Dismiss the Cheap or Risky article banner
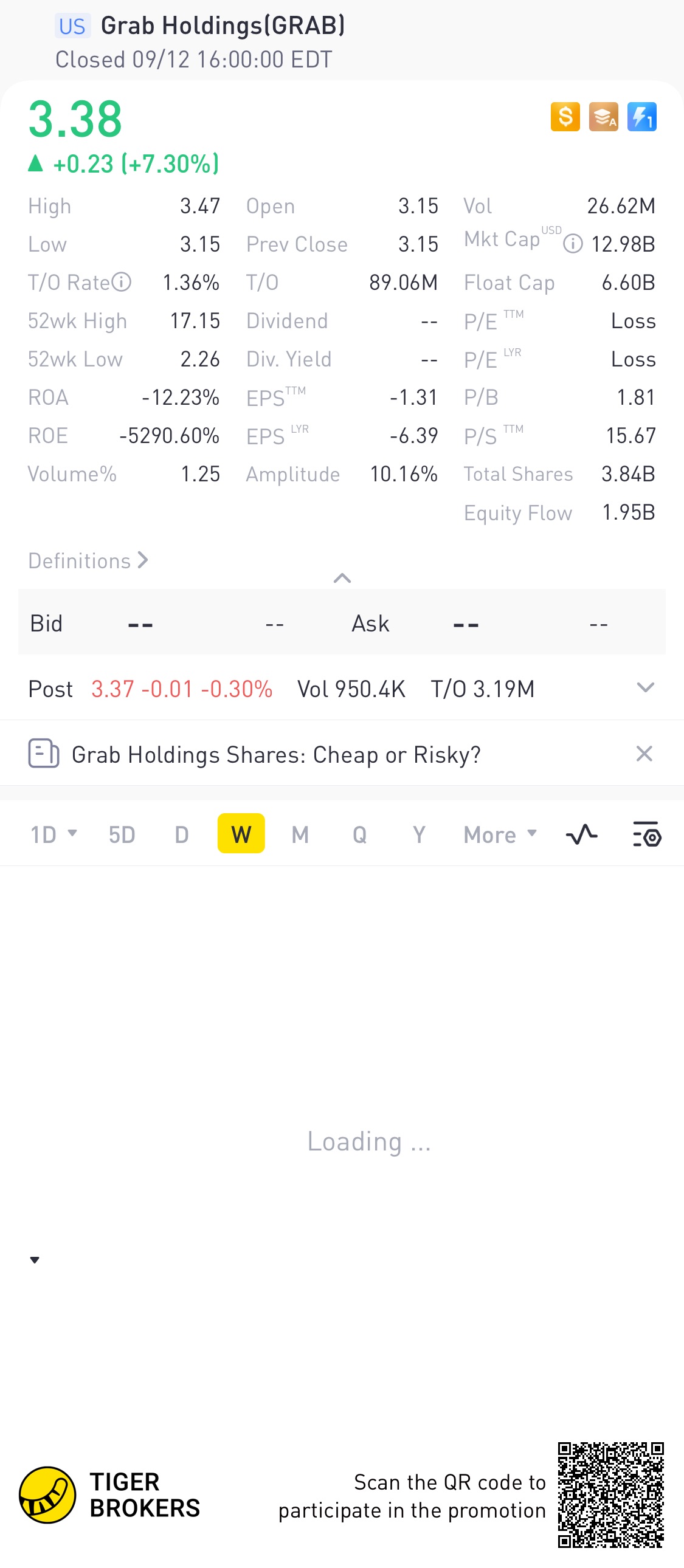Image resolution: width=684 pixels, height=1568 pixels. pyautogui.click(x=644, y=754)
